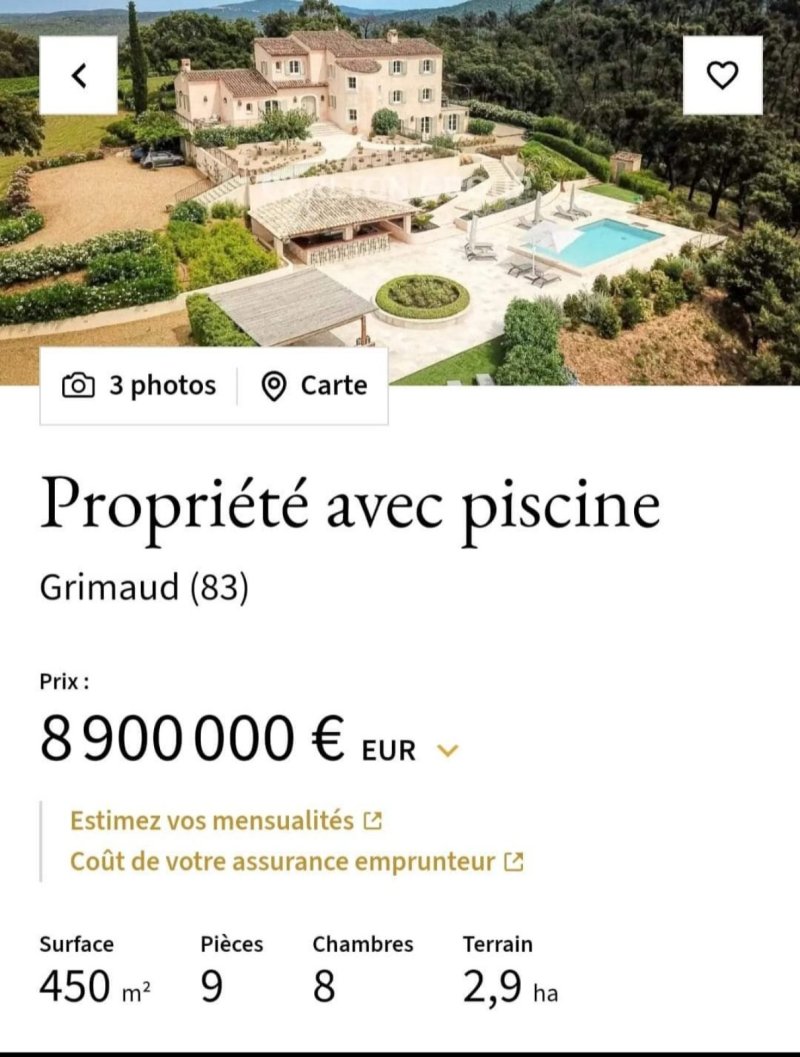The image size is (800, 1057).
Task: Go back using the arrow button
Action: [79, 75]
